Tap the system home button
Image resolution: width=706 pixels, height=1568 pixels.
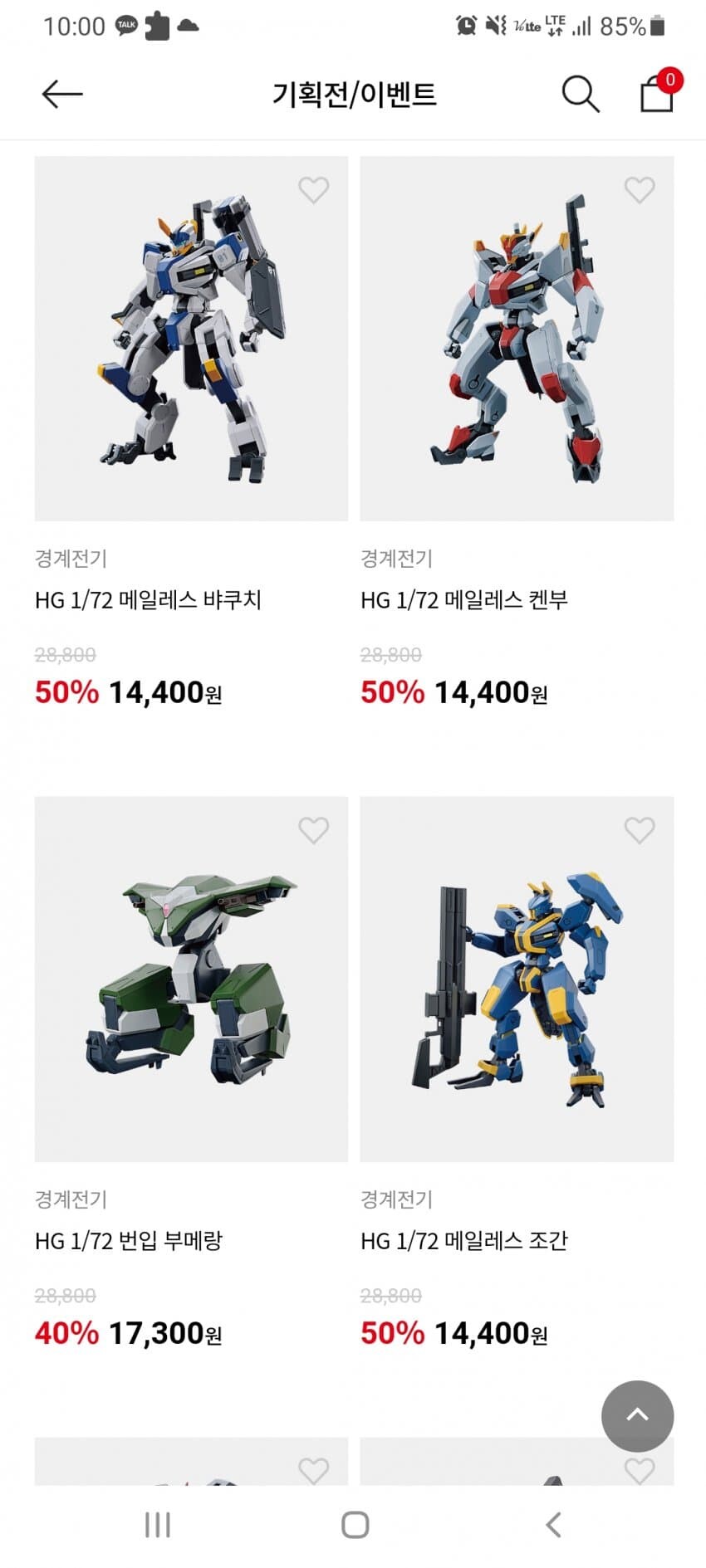pyautogui.click(x=355, y=1524)
